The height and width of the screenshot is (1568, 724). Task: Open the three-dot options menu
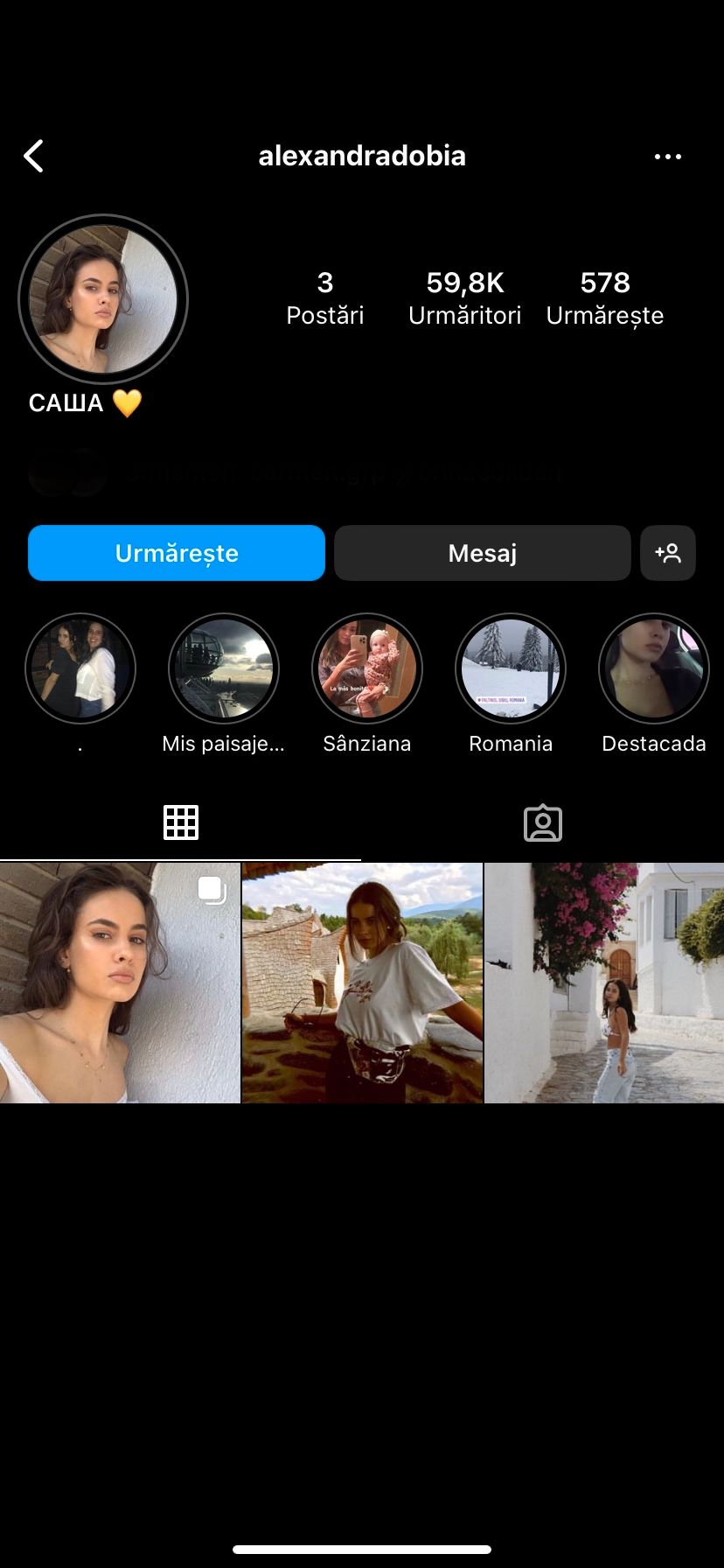coord(667,157)
